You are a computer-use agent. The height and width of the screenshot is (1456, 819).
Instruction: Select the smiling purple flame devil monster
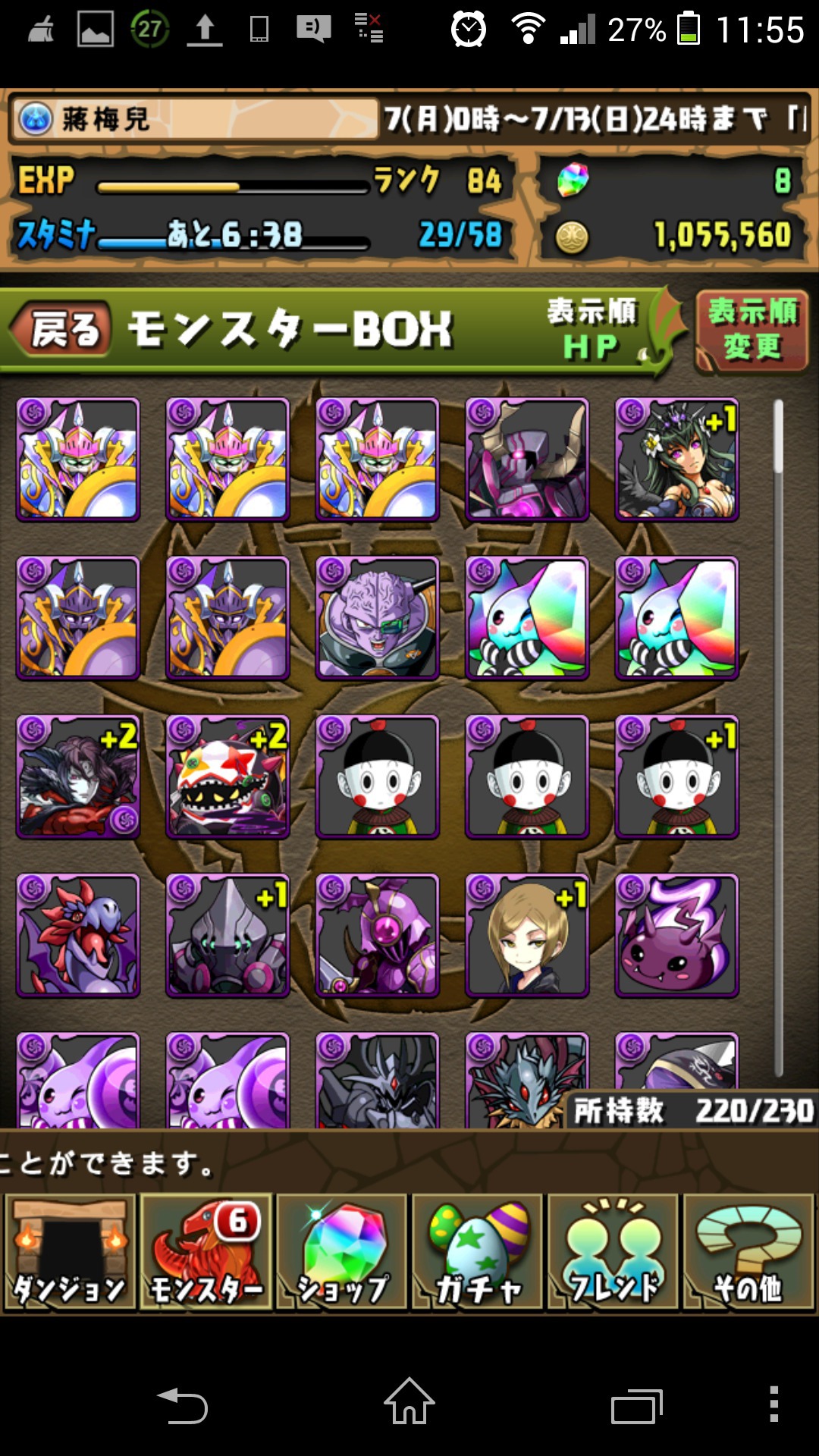click(x=676, y=935)
